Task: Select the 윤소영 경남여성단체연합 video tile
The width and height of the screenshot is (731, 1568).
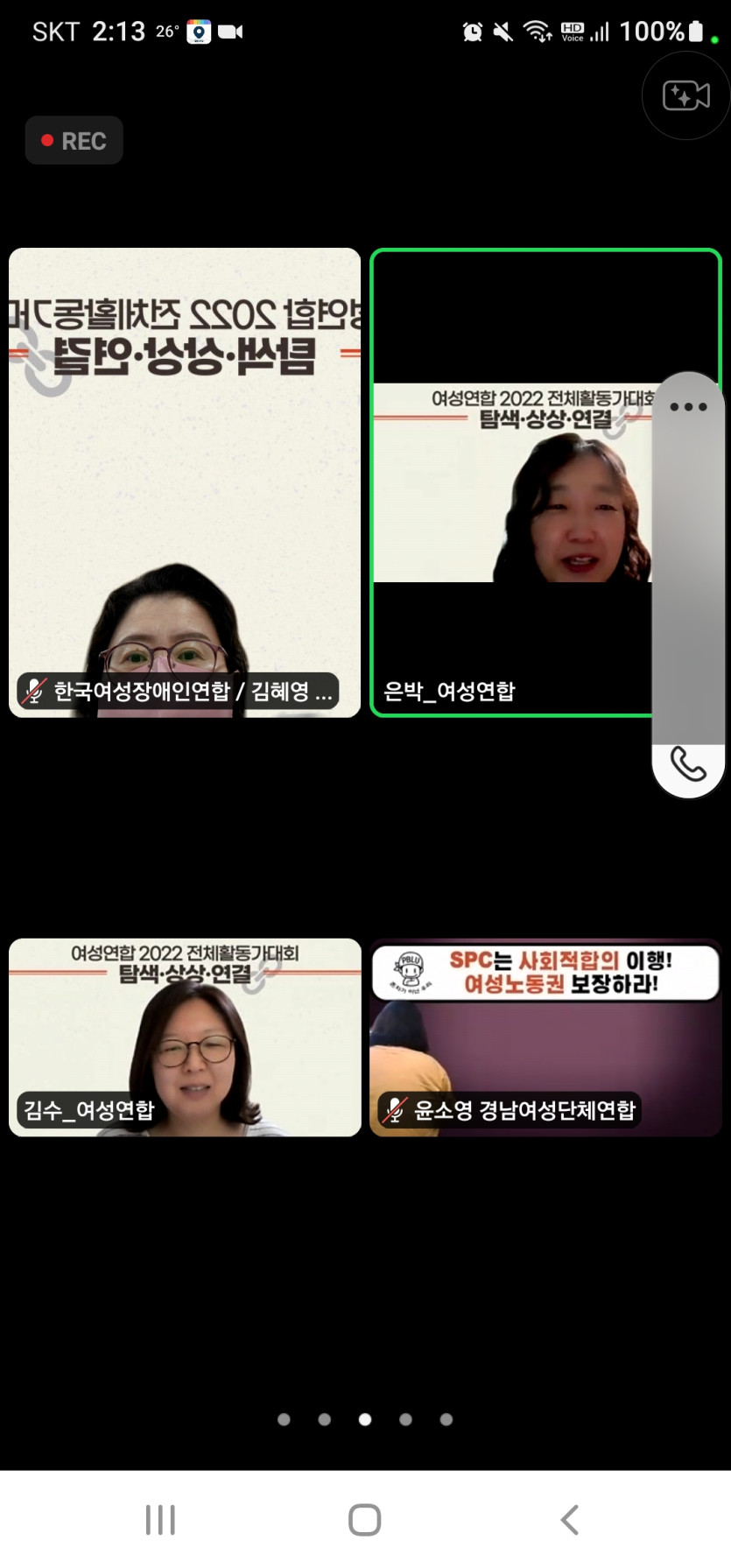Action: pos(545,1037)
